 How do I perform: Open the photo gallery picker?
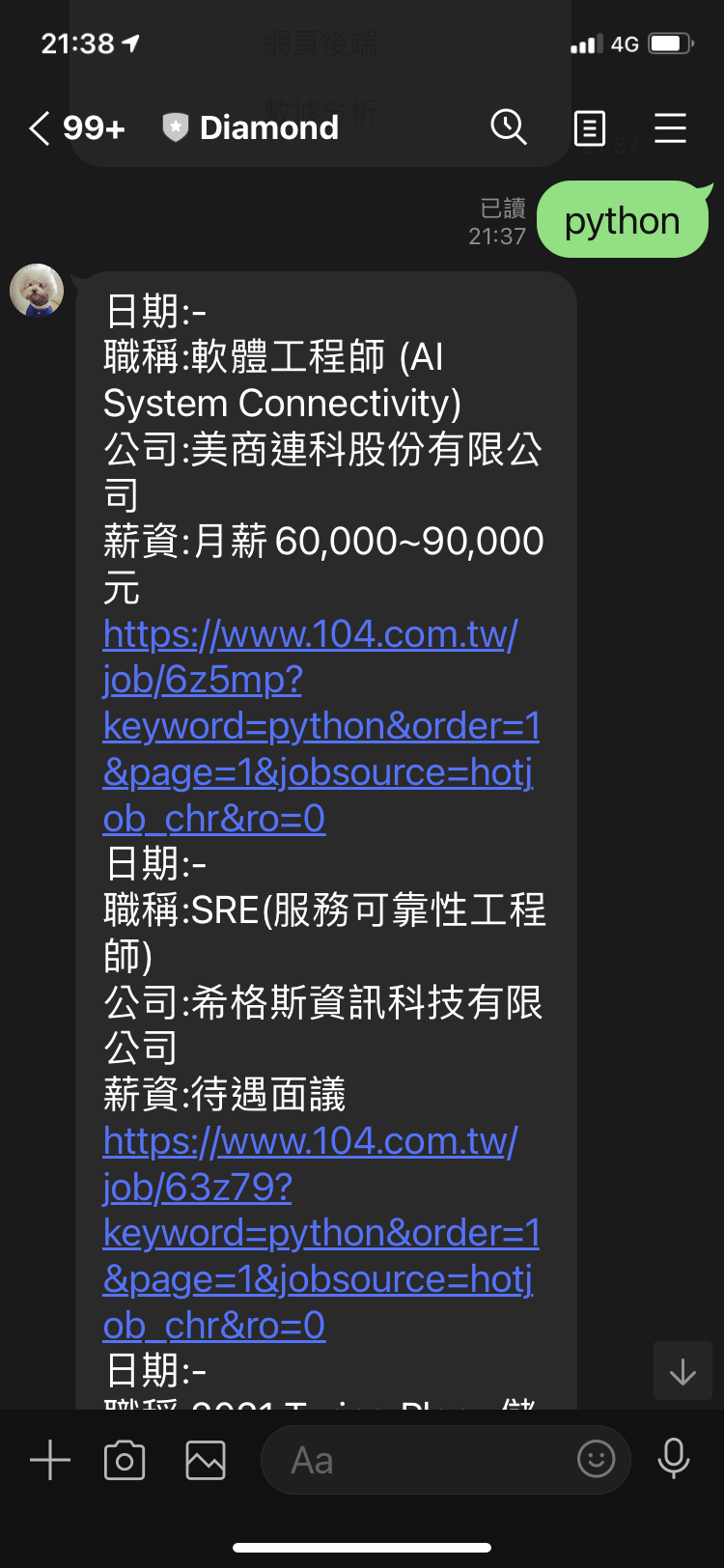tap(206, 1460)
